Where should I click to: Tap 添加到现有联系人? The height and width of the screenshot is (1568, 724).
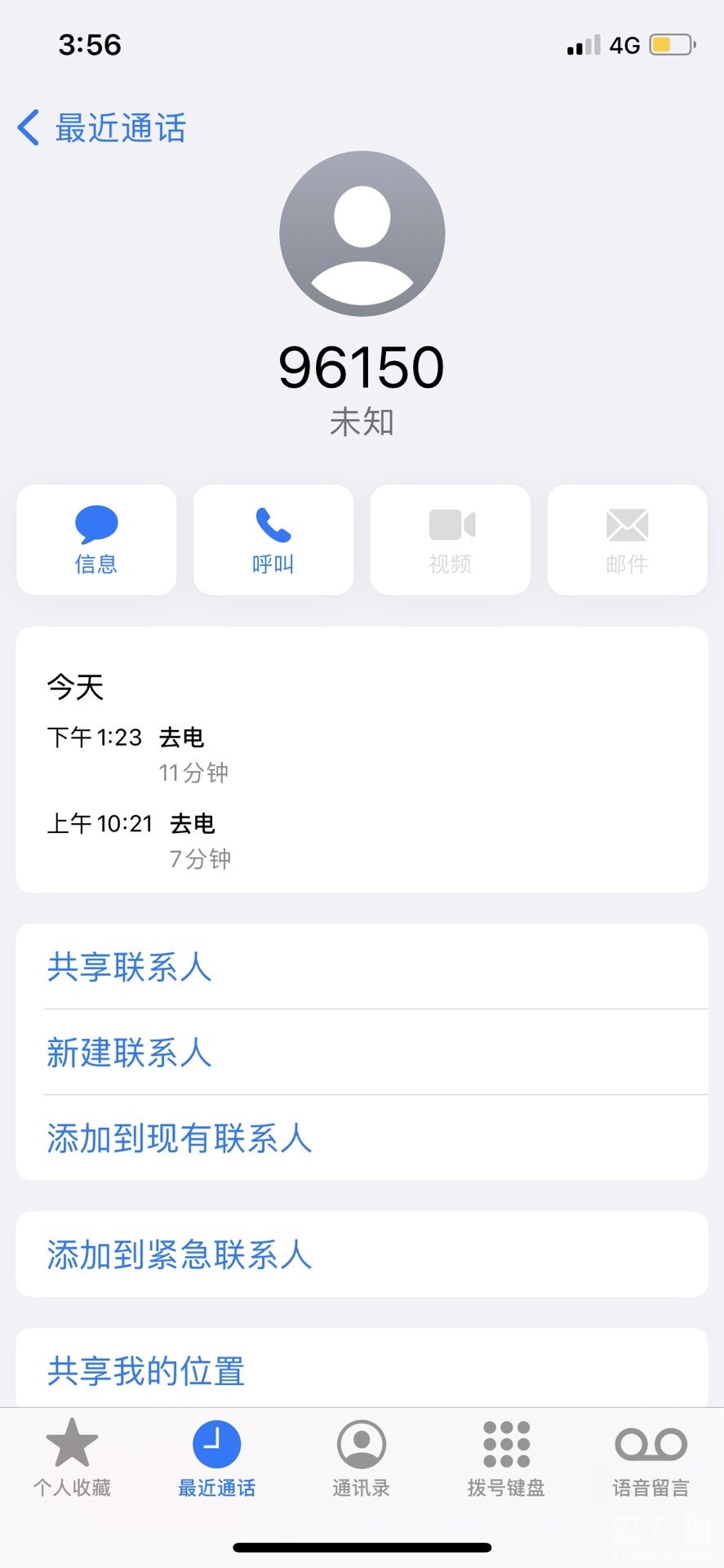pos(180,1138)
